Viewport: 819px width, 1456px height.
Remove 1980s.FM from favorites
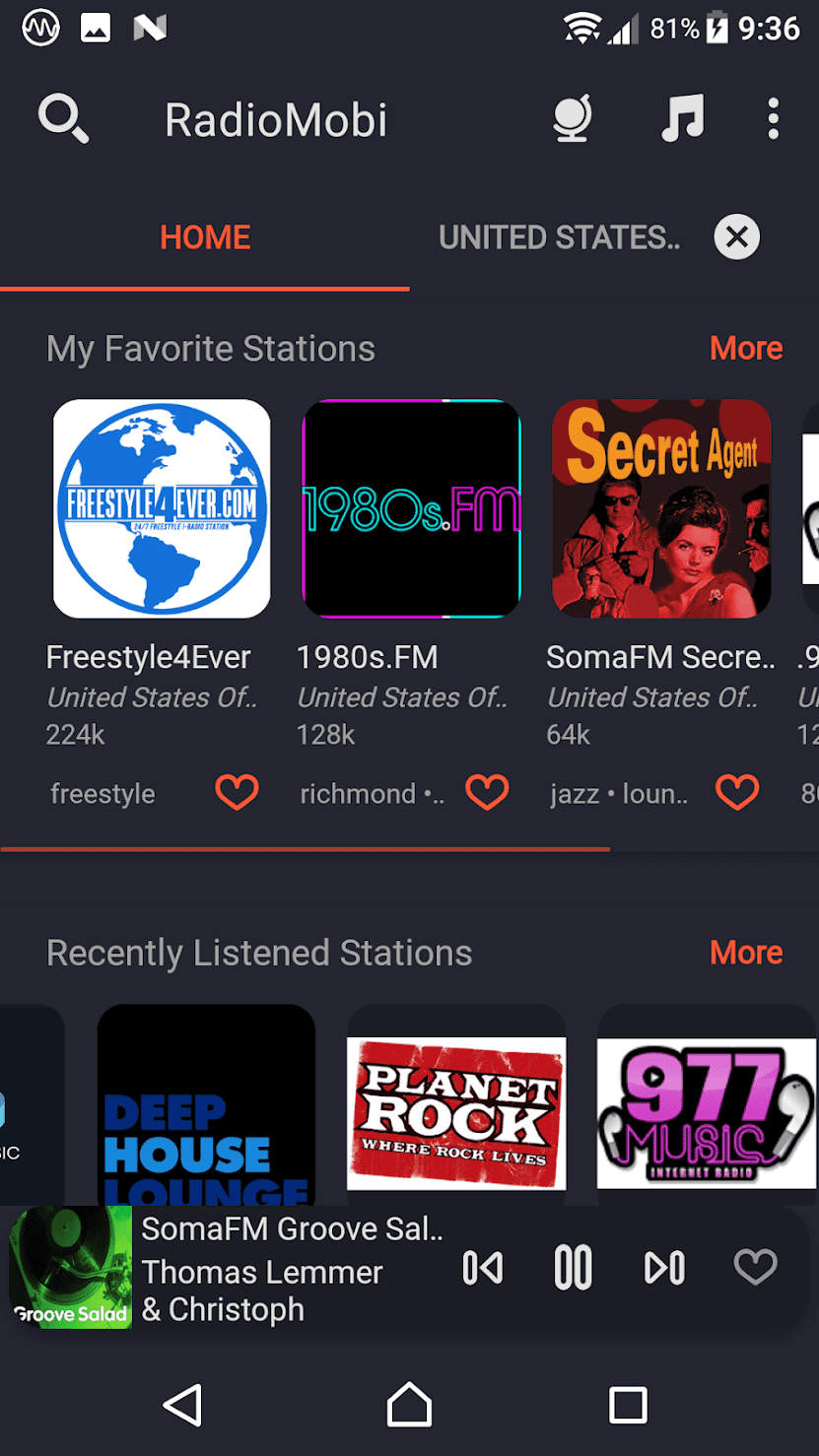coord(487,792)
